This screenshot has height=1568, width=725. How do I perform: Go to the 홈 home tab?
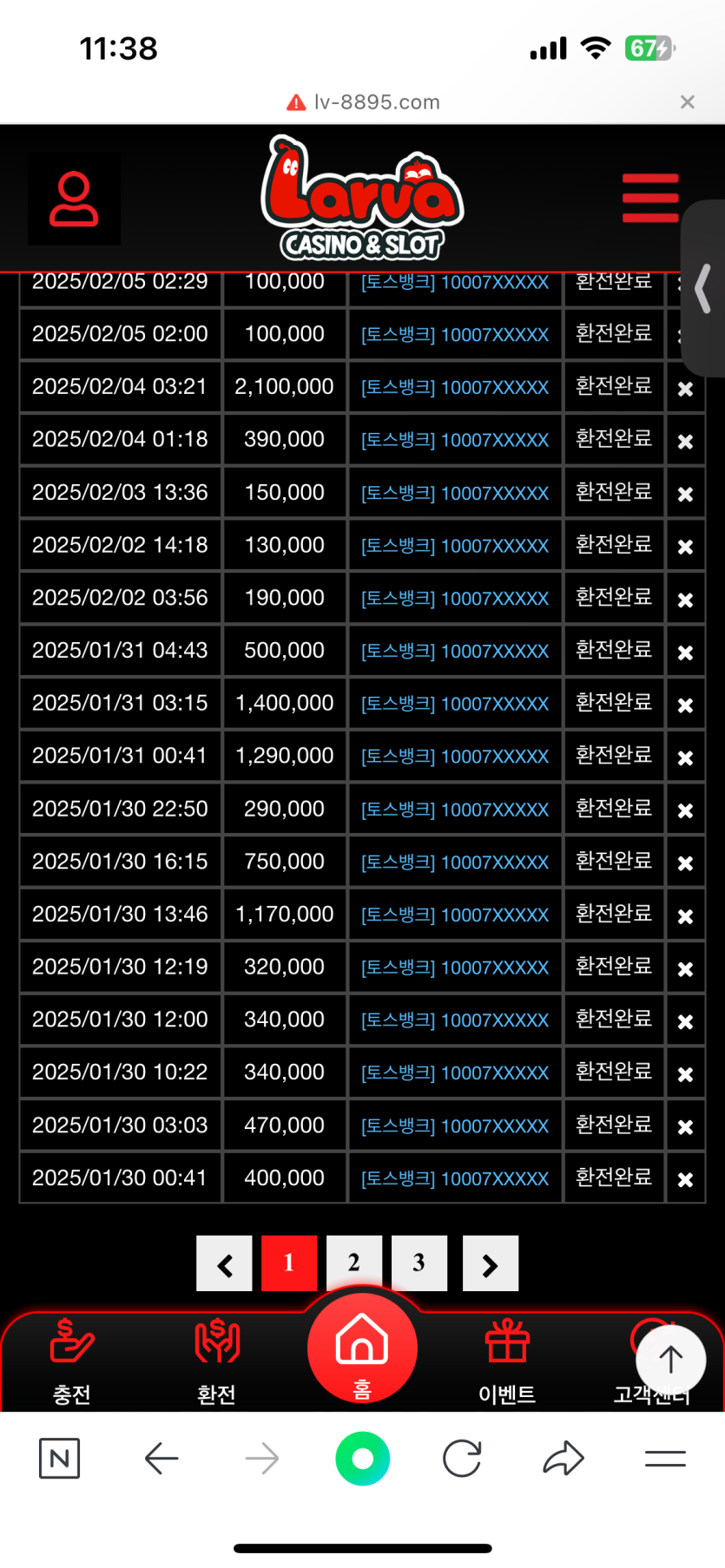click(x=362, y=1349)
